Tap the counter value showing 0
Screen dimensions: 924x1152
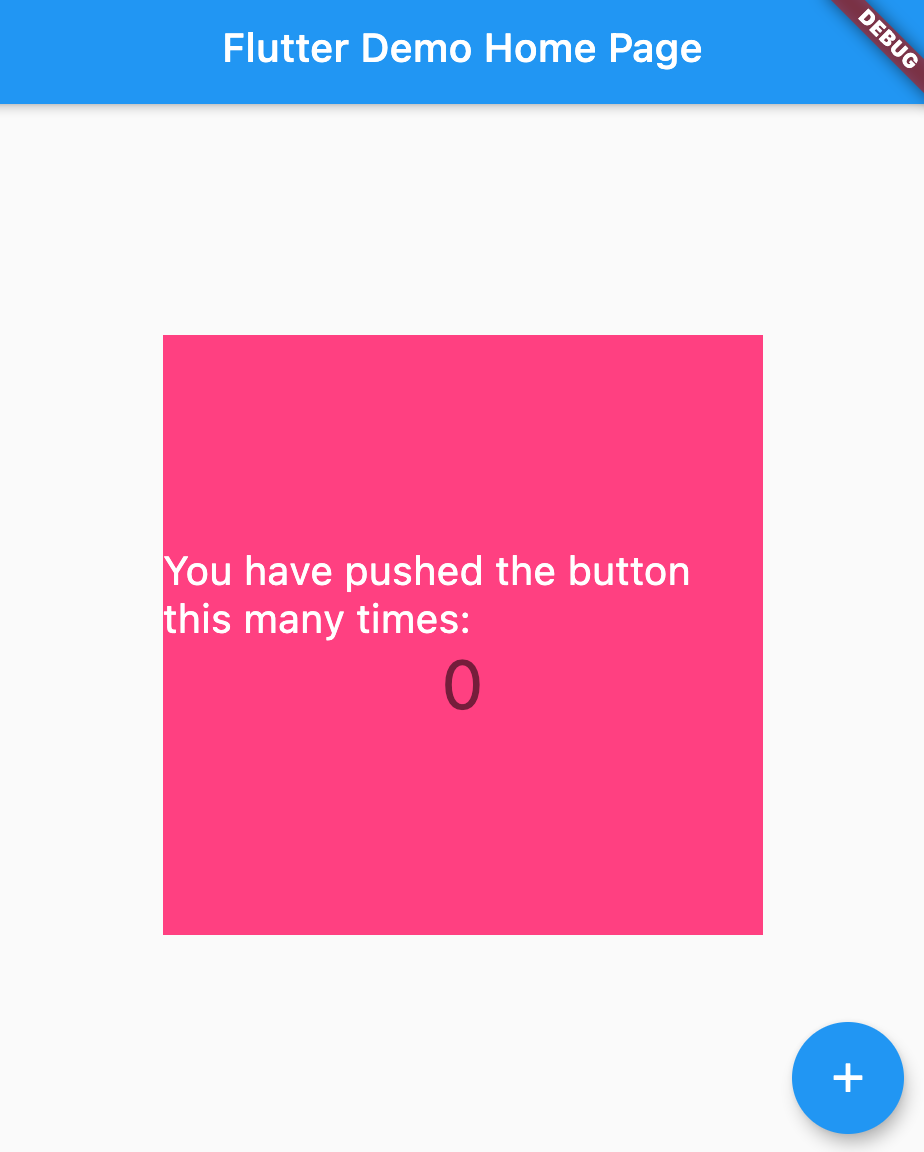(x=463, y=685)
